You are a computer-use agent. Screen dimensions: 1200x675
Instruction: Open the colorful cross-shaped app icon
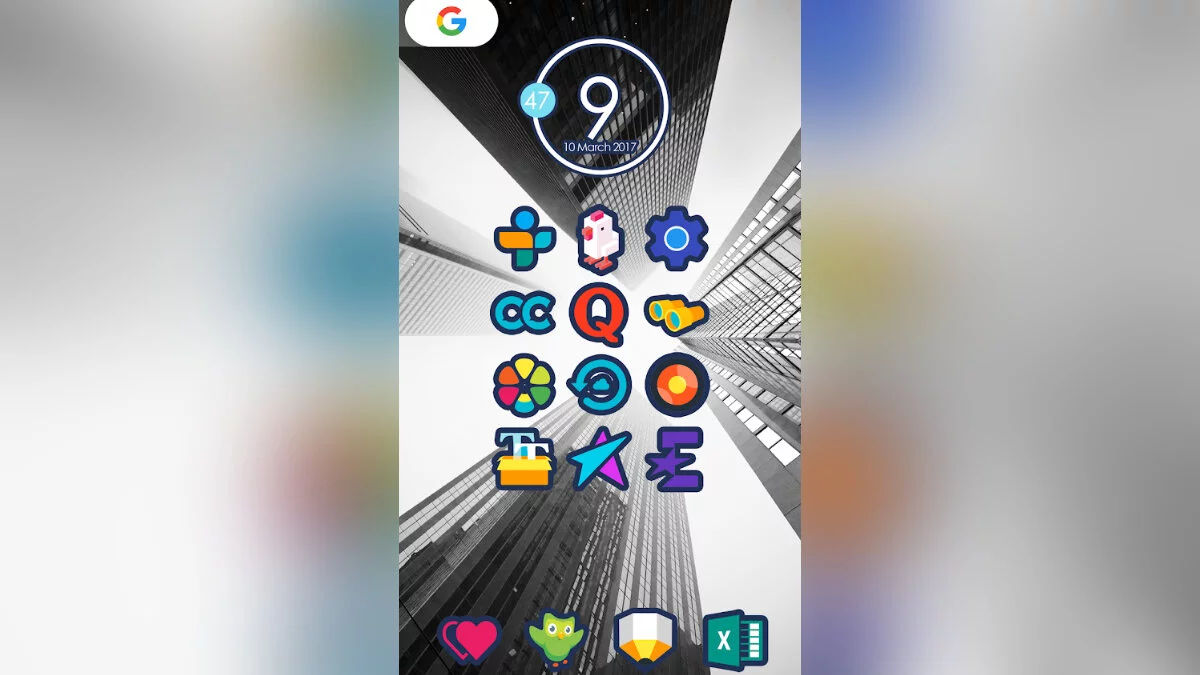pyautogui.click(x=524, y=239)
